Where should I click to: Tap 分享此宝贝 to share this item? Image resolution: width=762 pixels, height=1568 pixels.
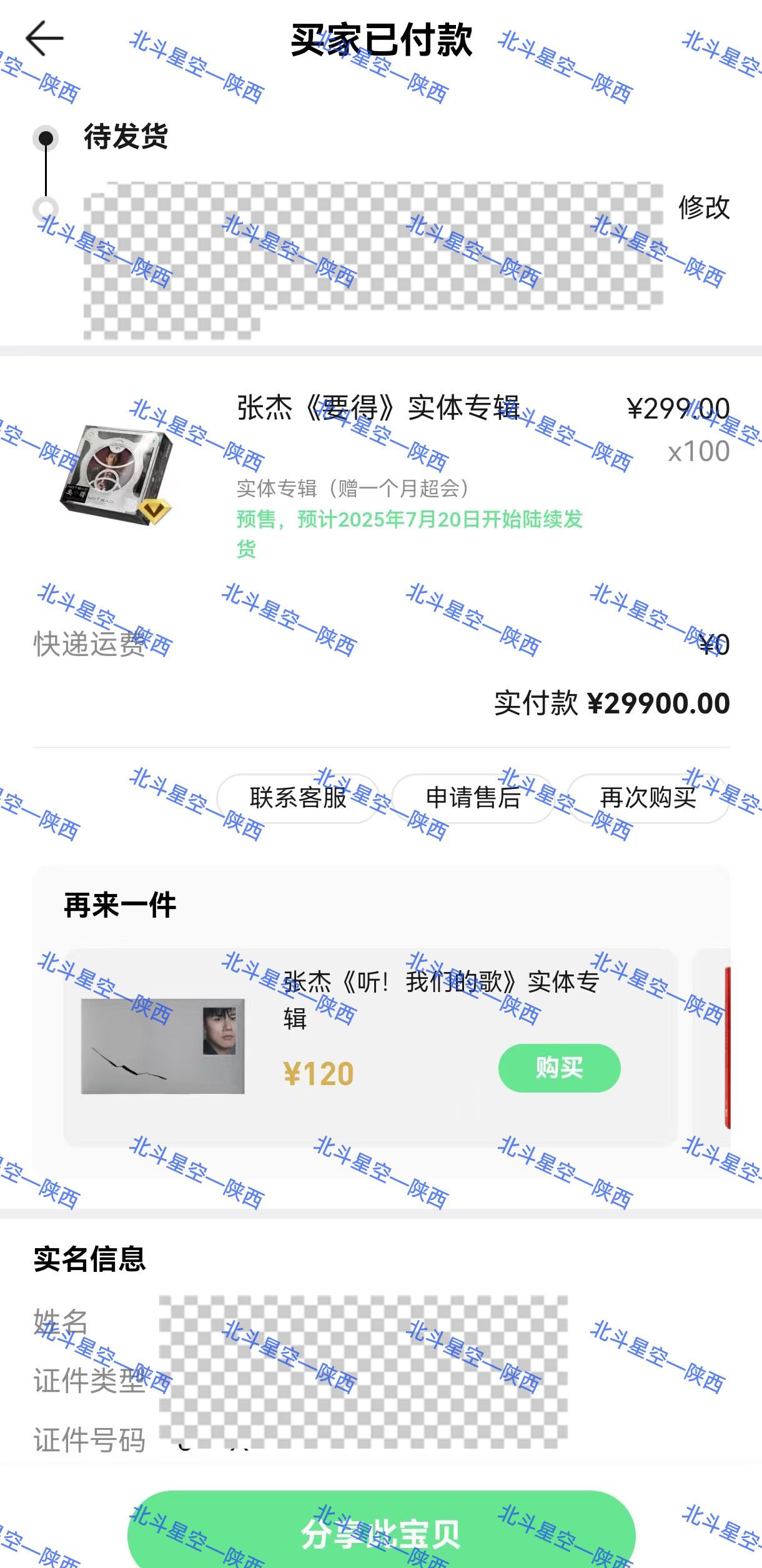pos(381,1534)
